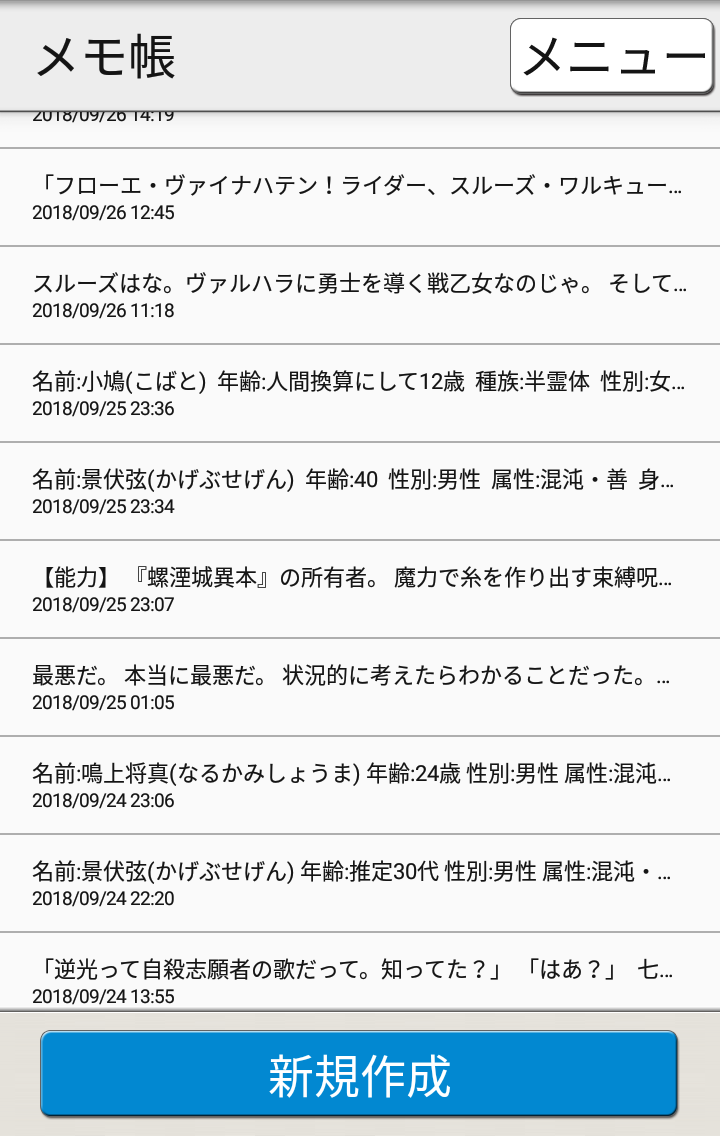Open the memo for 鳴上将真
The width and height of the screenshot is (720, 1136).
tap(359, 785)
